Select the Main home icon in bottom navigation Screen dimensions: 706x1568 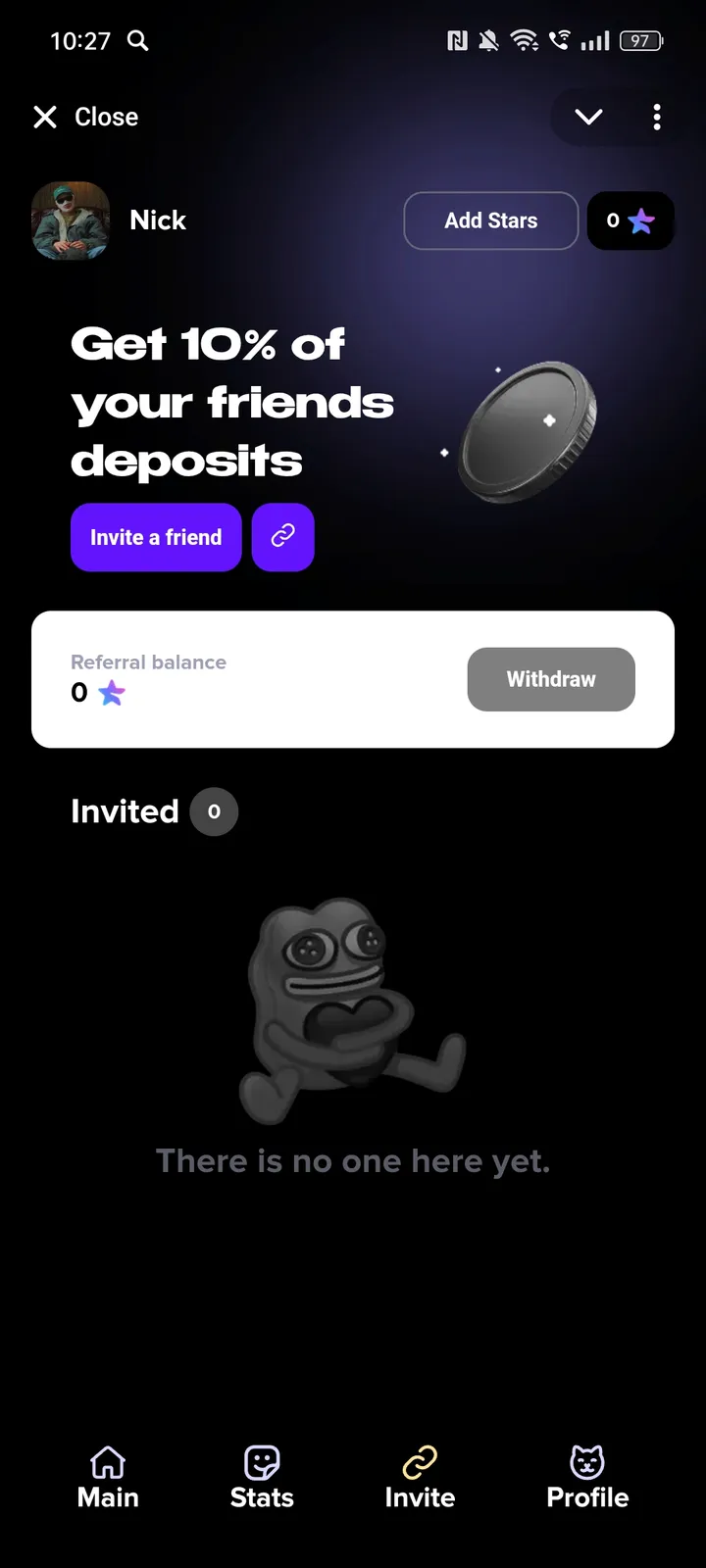[108, 1464]
